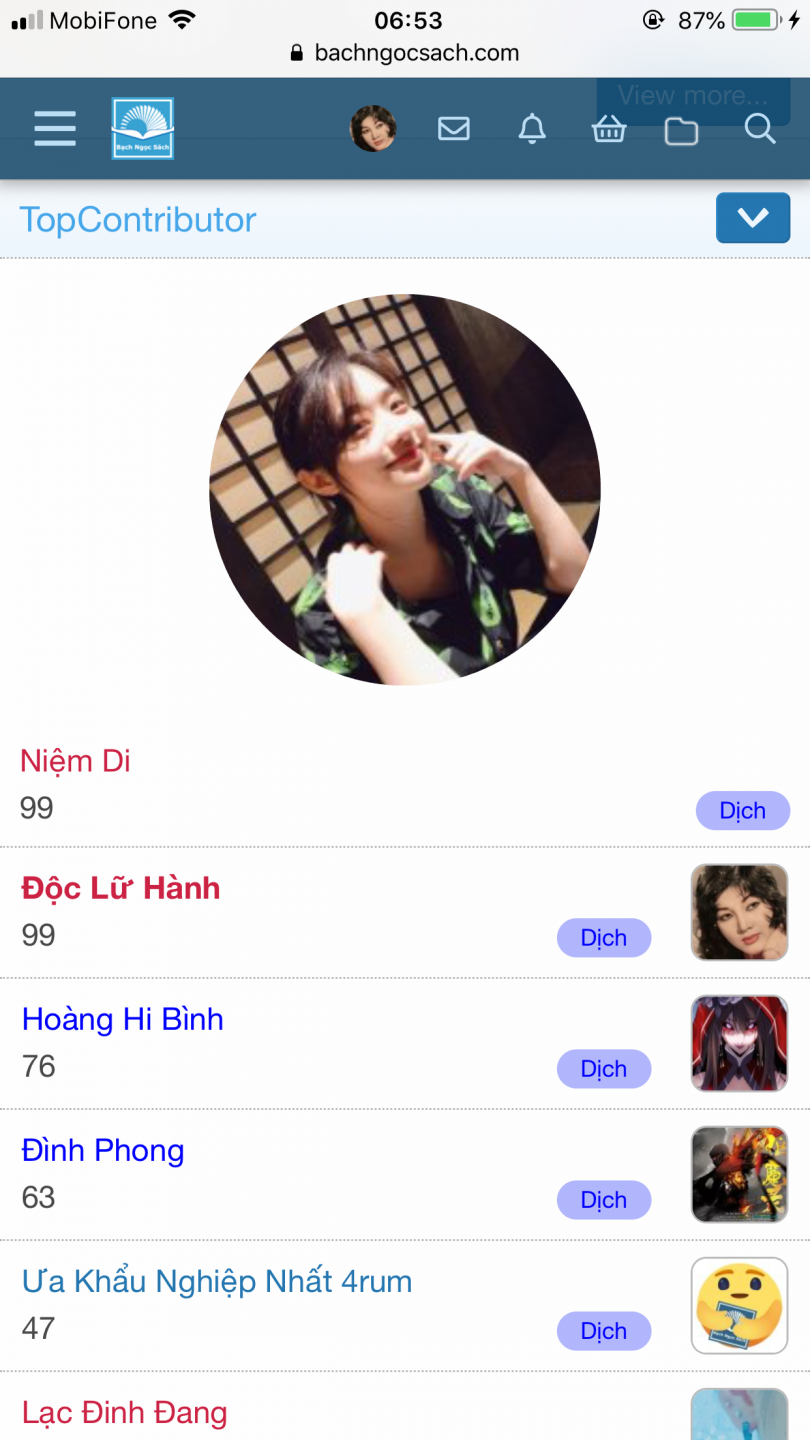Screen dimensions: 810x1440
Task: Open Hoàng Hi Bình's profile link
Action: coord(123,1019)
